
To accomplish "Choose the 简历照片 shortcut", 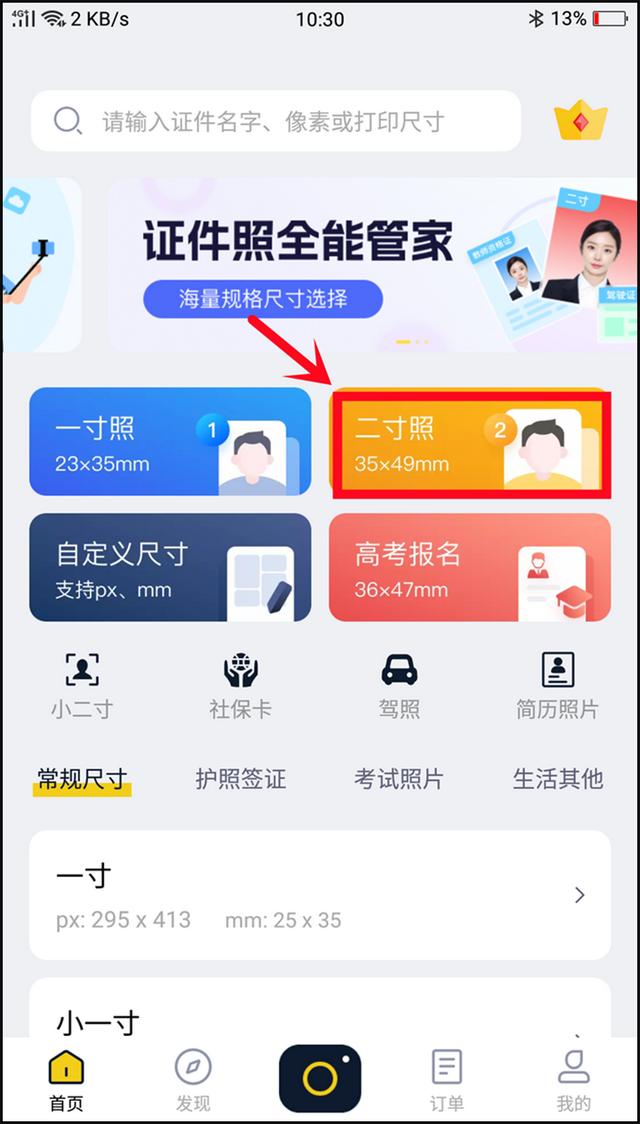I will pos(557,685).
